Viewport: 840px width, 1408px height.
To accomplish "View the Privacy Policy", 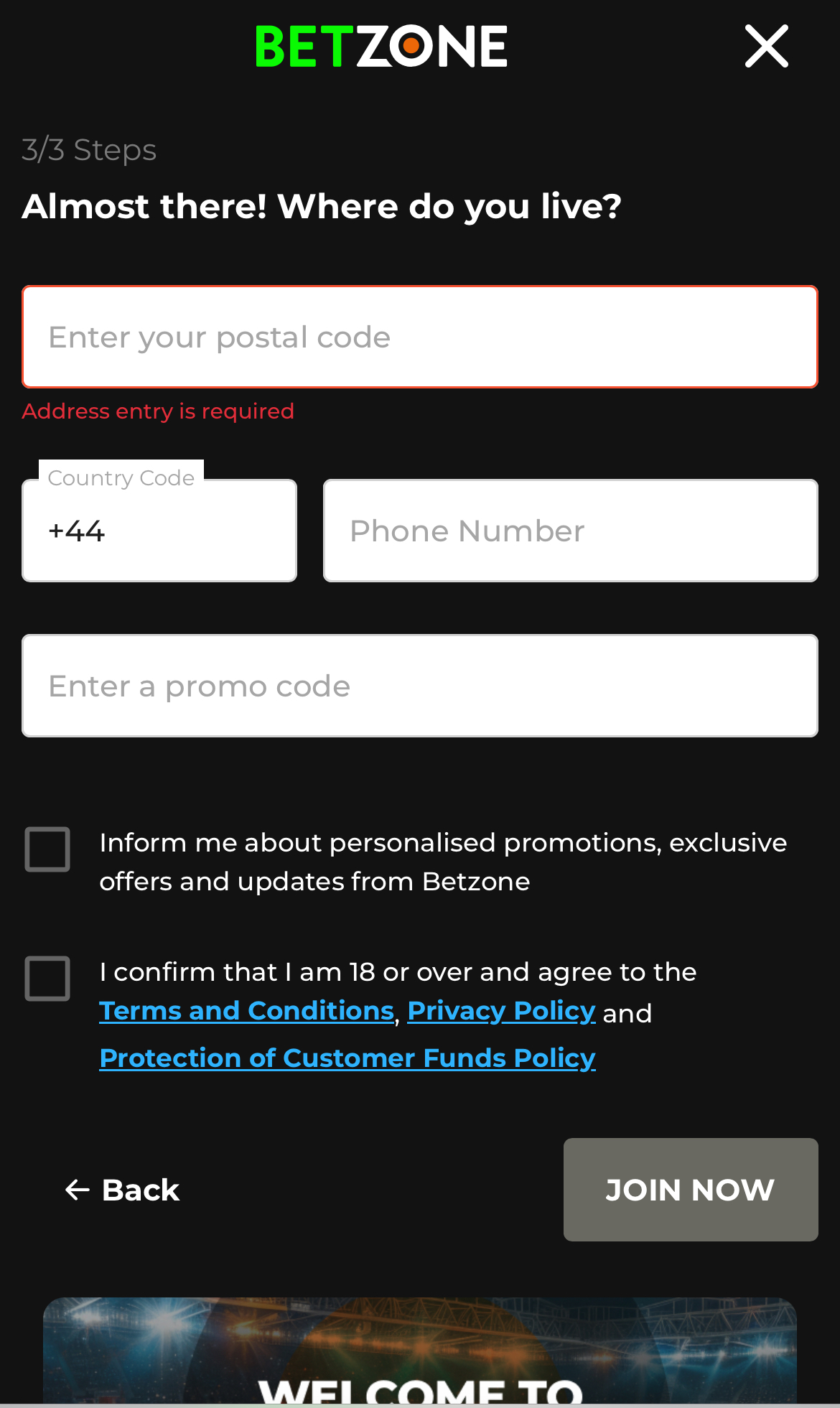I will pyautogui.click(x=500, y=1010).
